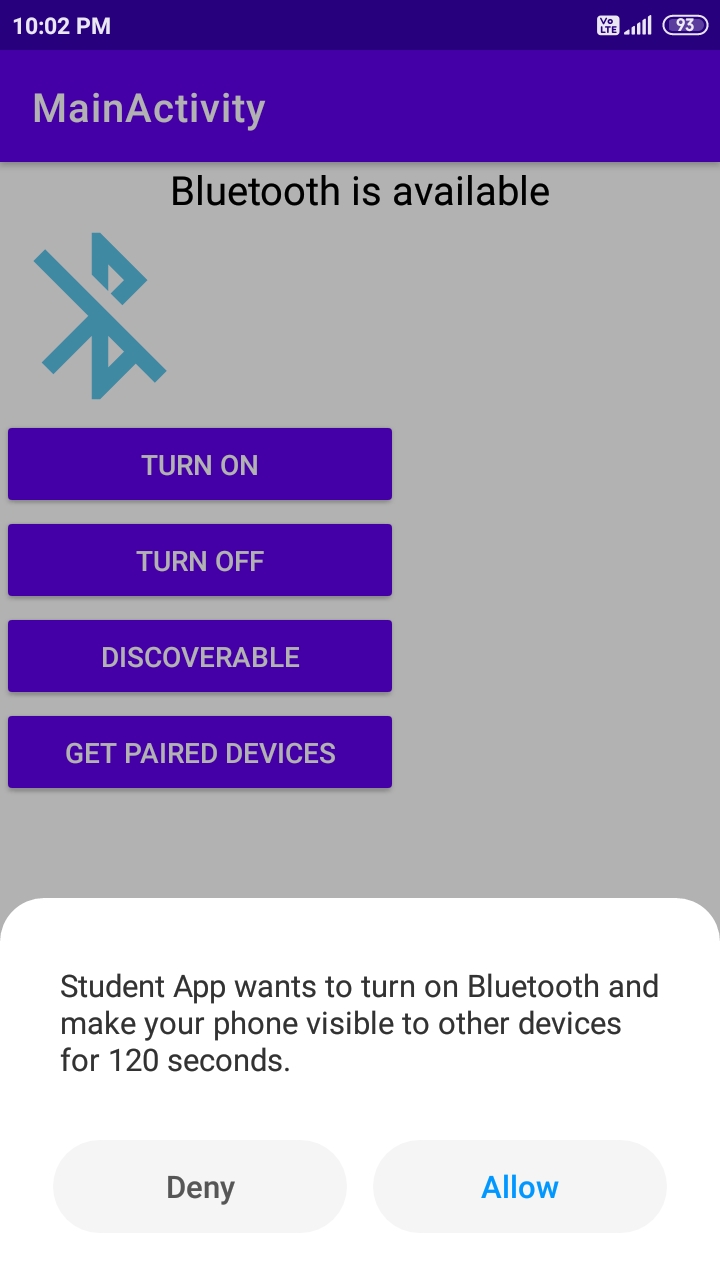Disable Bluetooth via TURN OFF
The image size is (720, 1280).
[x=199, y=560]
